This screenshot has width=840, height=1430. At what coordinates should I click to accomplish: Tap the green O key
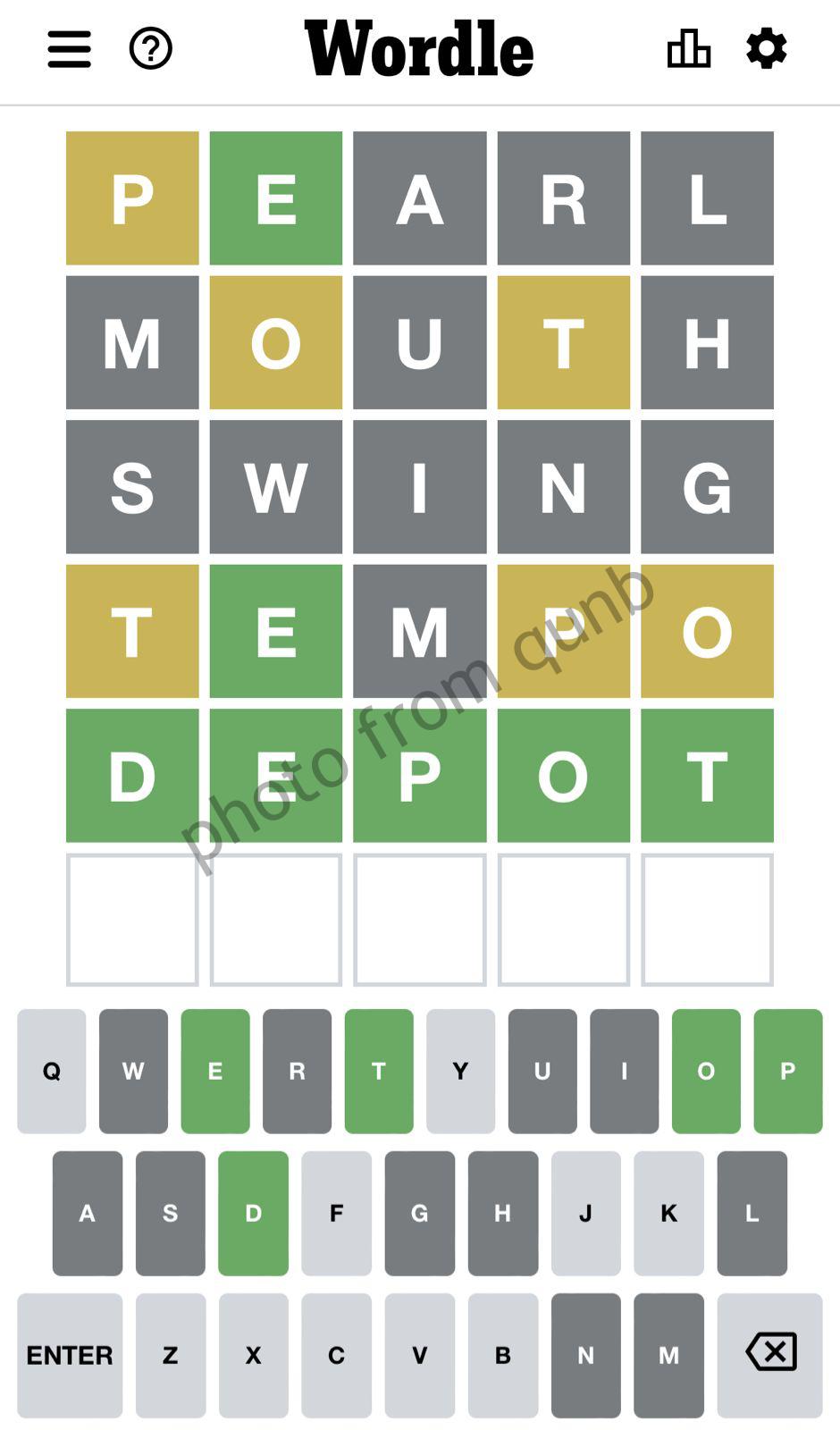pos(706,1071)
